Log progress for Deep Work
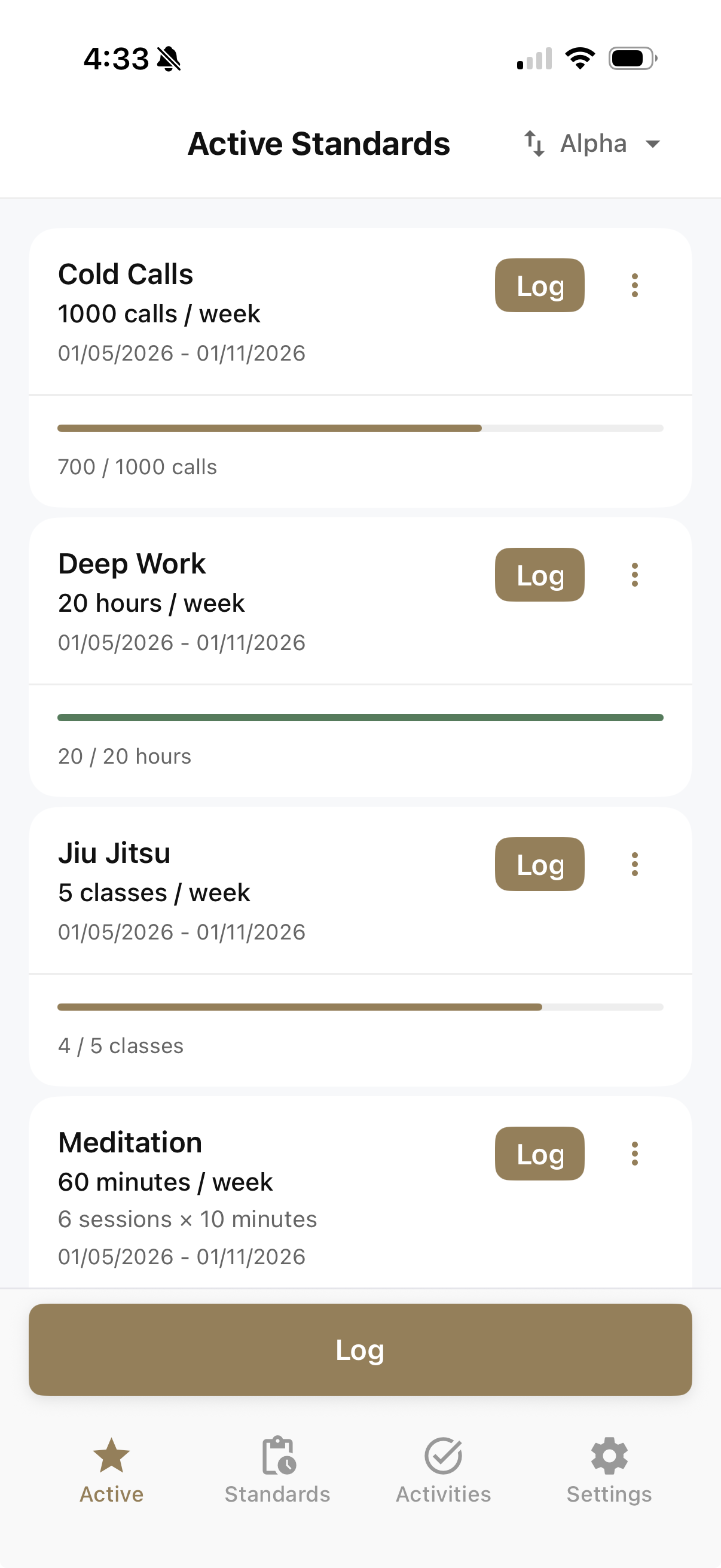The width and height of the screenshot is (721, 1568). click(539, 575)
